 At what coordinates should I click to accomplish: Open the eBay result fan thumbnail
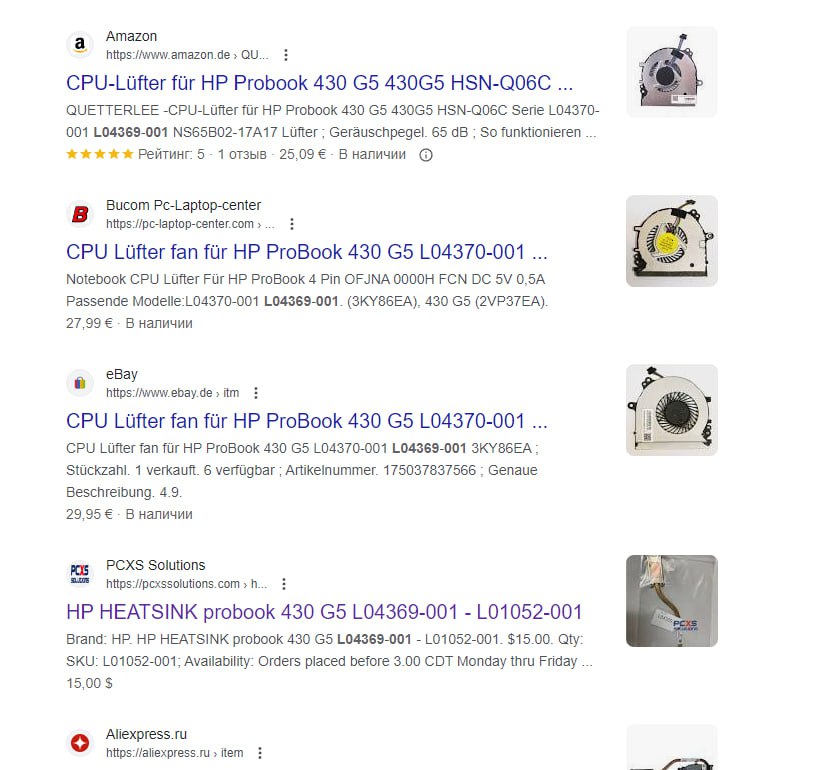coord(671,410)
